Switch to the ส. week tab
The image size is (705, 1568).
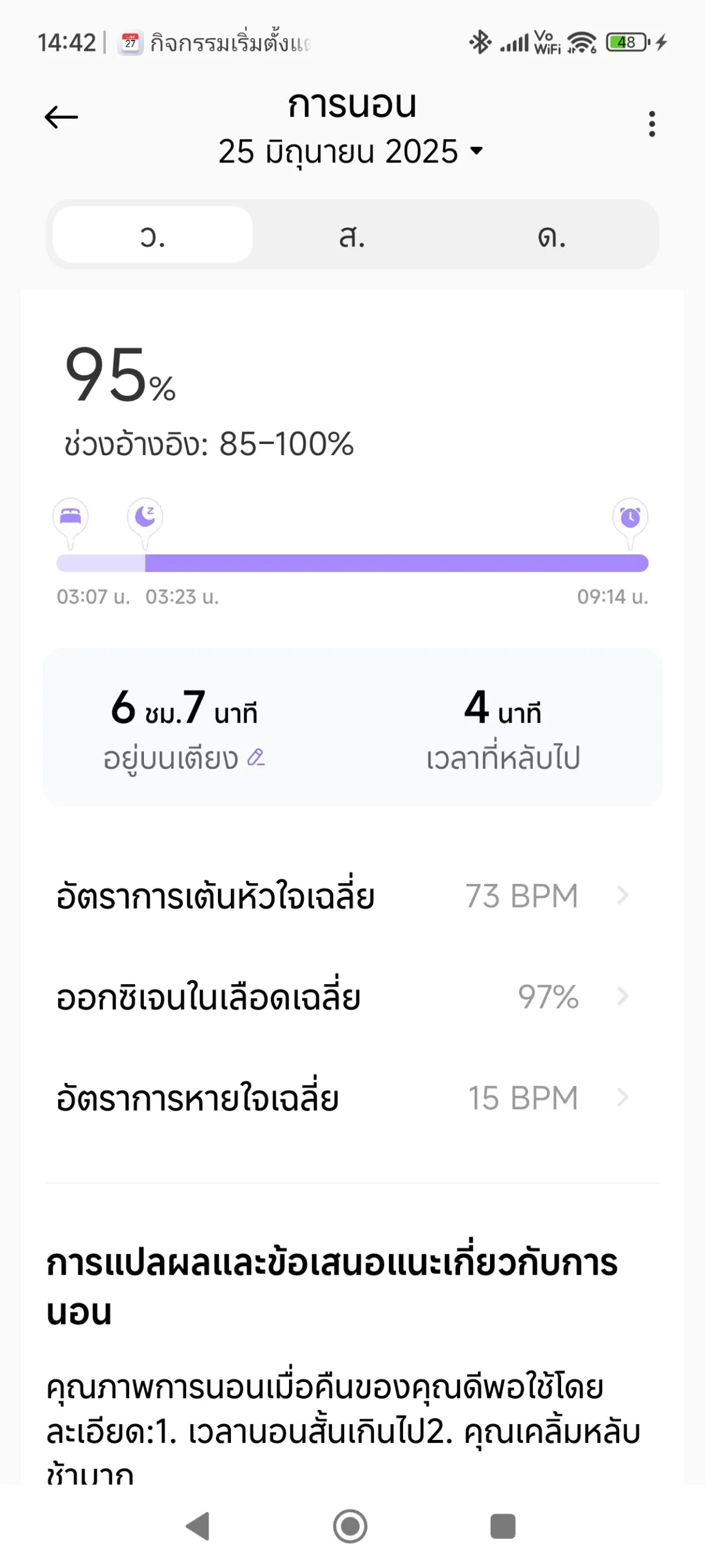point(352,235)
